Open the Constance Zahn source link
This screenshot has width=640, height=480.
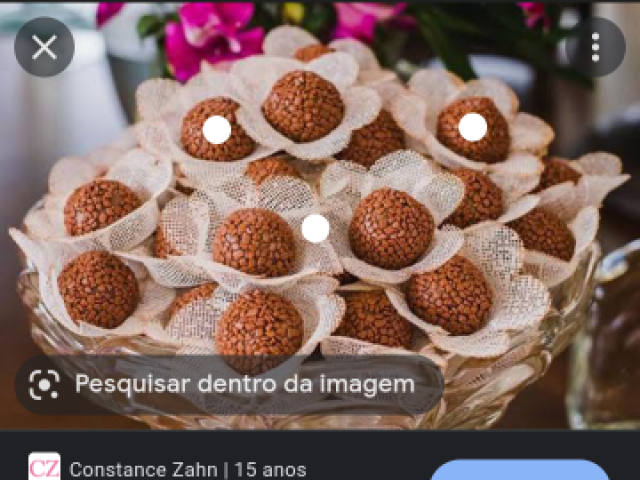pyautogui.click(x=187, y=469)
